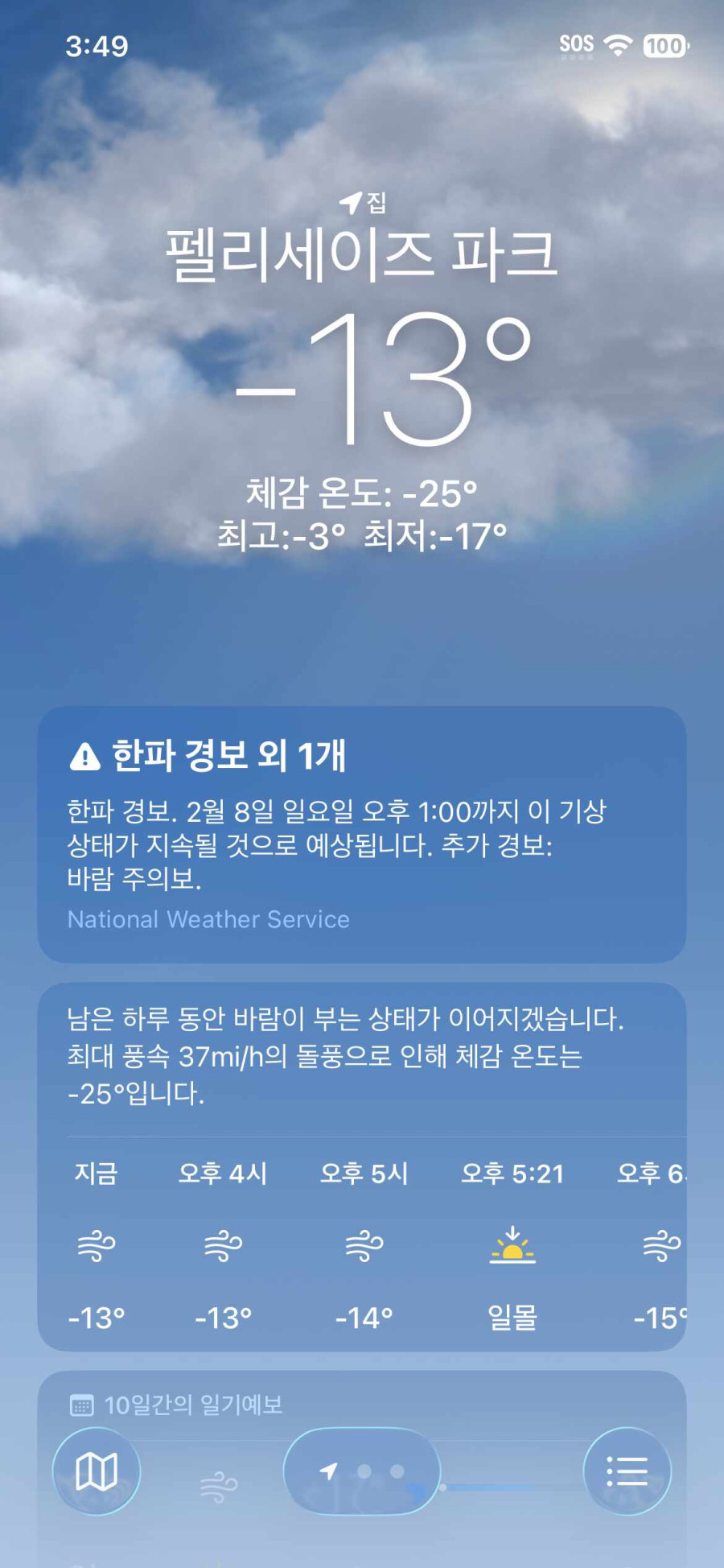
Task: Tap the map icon in the bottom bar
Action: click(x=96, y=1471)
